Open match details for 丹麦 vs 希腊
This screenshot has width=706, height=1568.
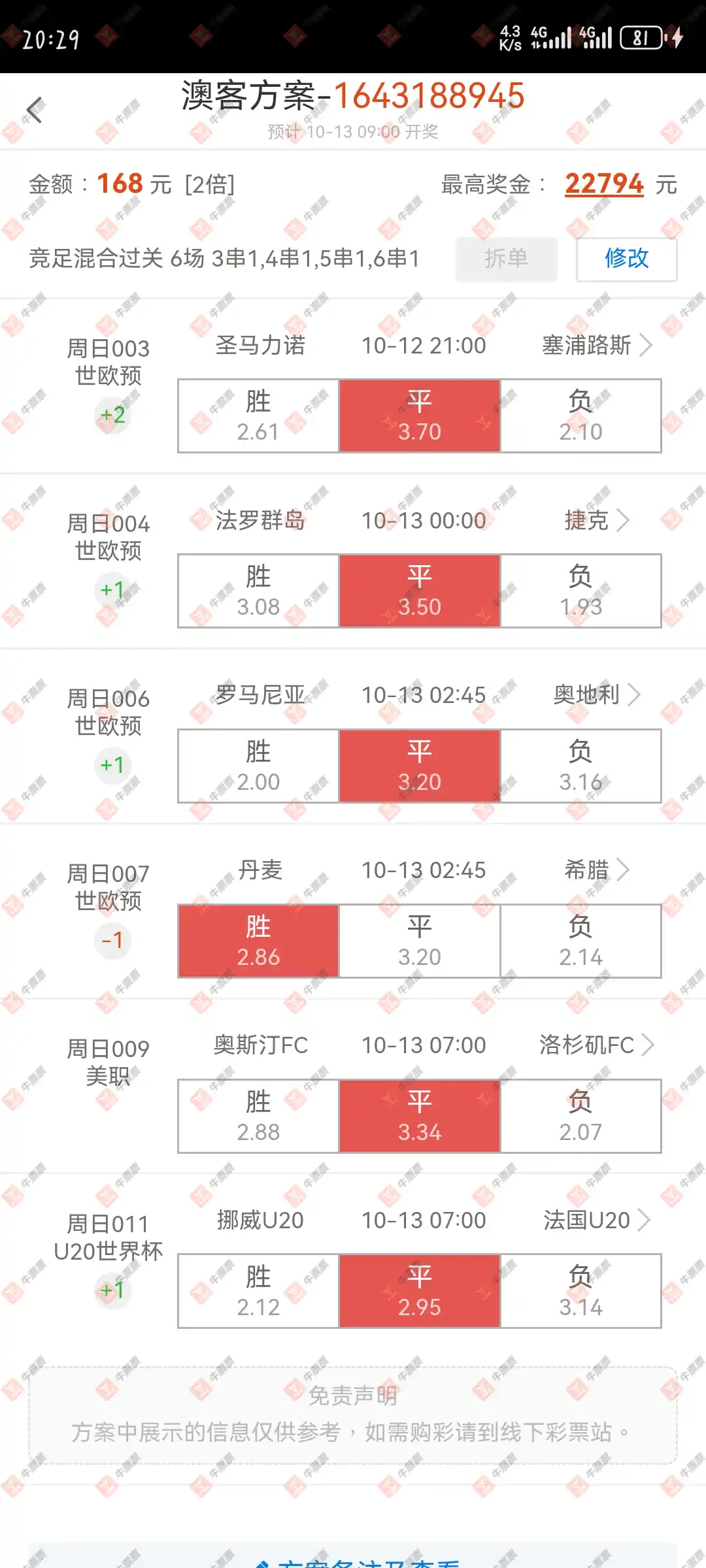click(x=622, y=870)
